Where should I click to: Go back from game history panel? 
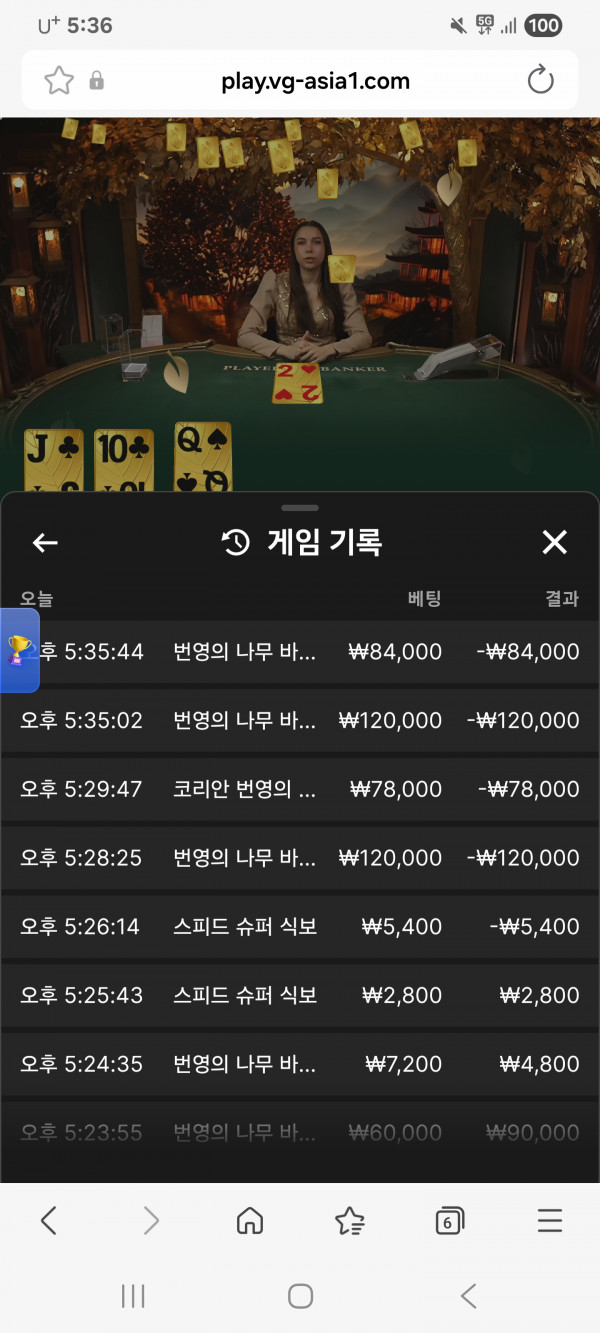point(45,543)
